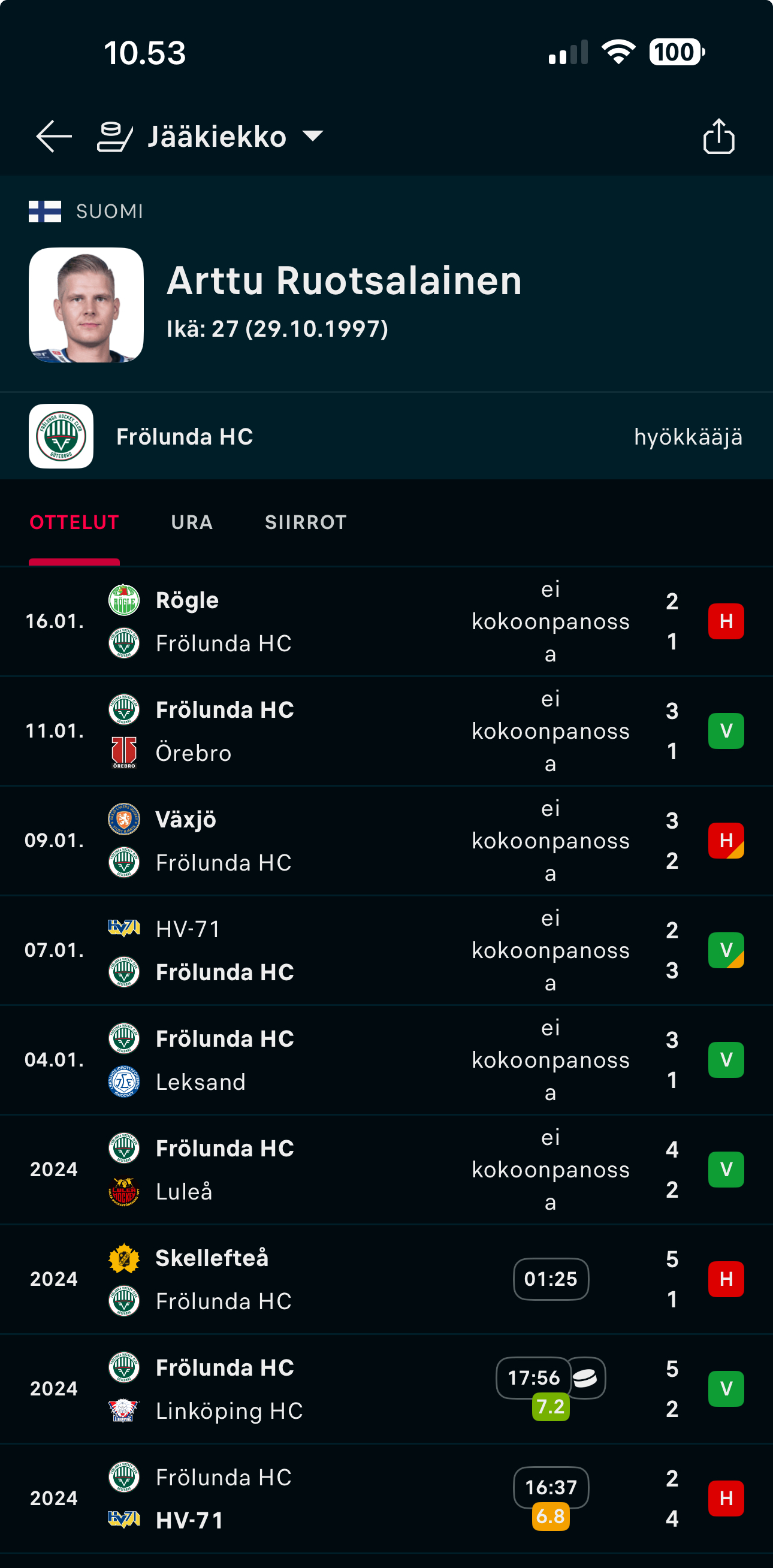Open the Frölunda HC team row
Screen dimensions: 773x1568
tap(386, 436)
